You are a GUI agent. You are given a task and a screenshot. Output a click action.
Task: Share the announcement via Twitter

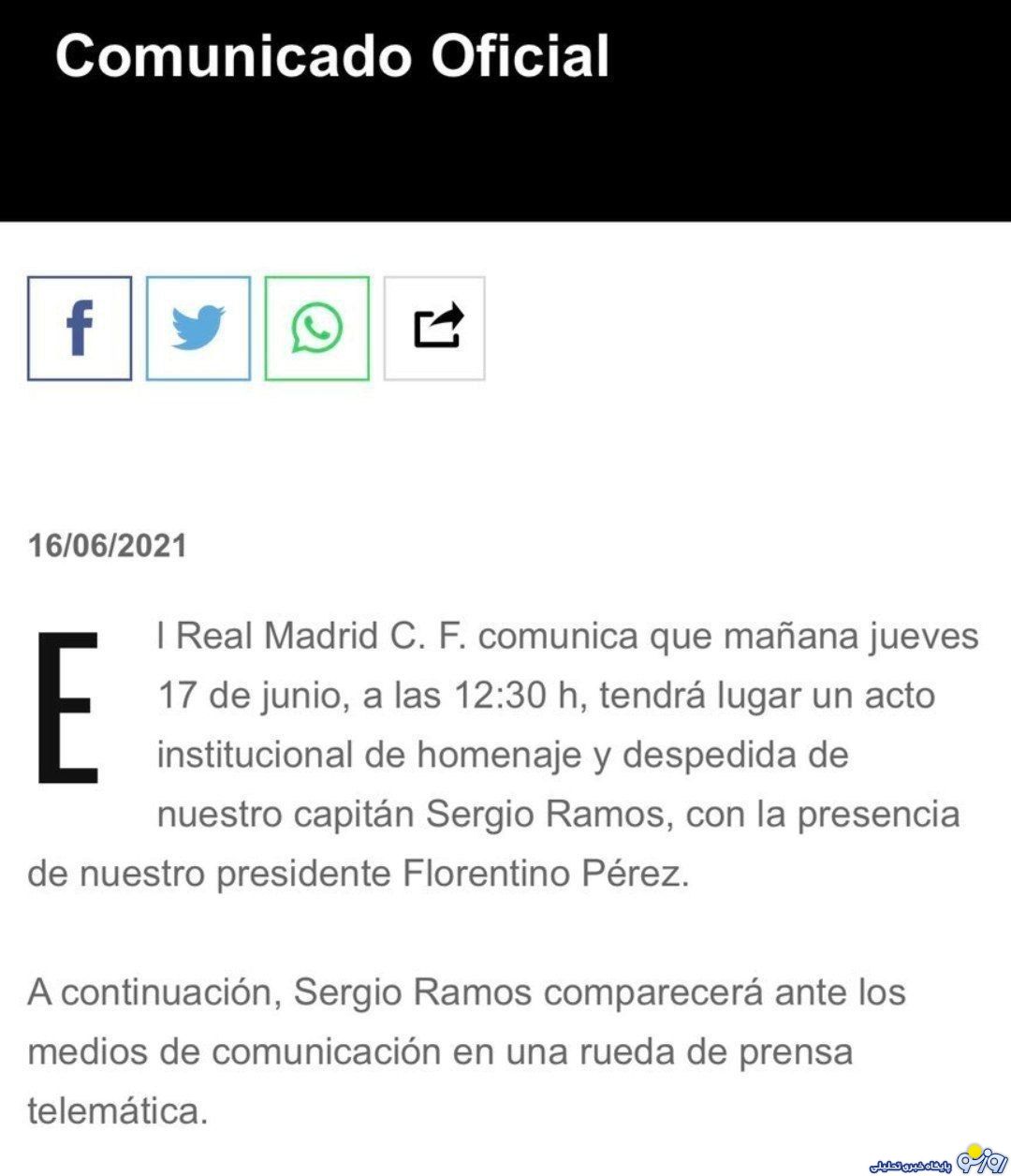[x=198, y=329]
